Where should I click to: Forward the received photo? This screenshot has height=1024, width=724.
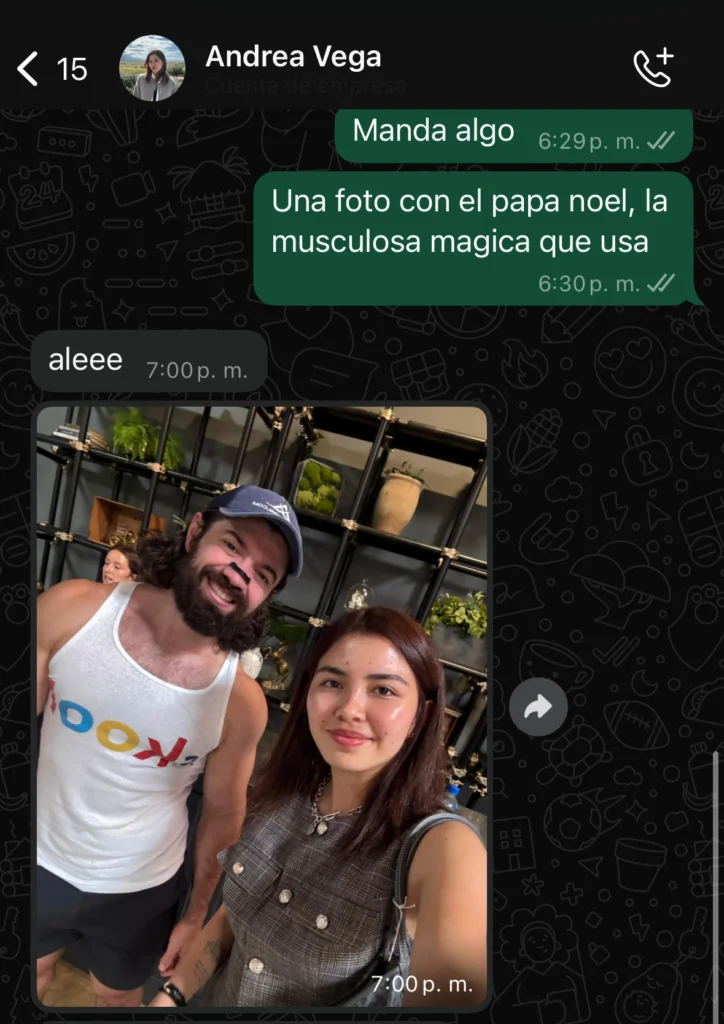tap(538, 708)
